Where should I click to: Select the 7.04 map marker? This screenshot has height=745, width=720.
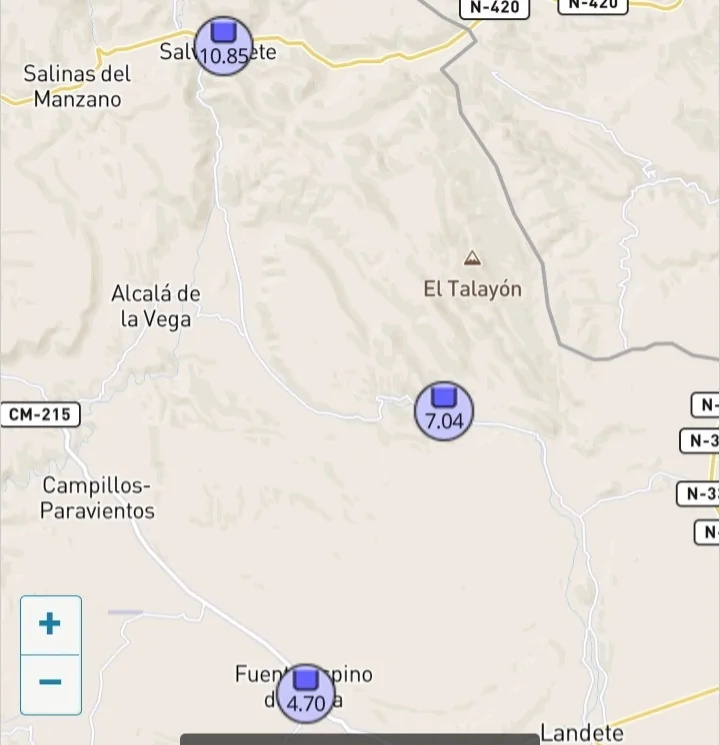coord(444,411)
